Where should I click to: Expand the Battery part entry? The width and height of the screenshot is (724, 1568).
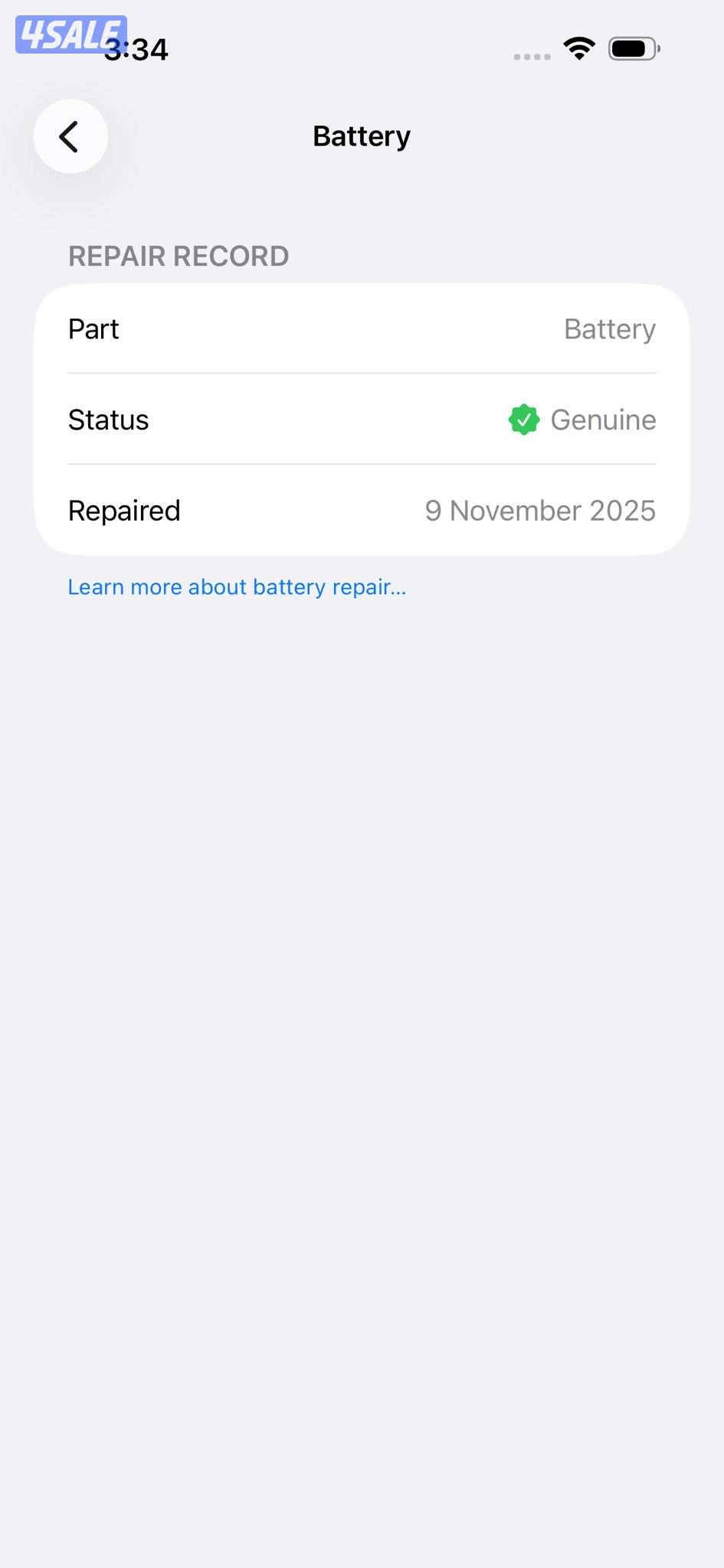point(362,328)
